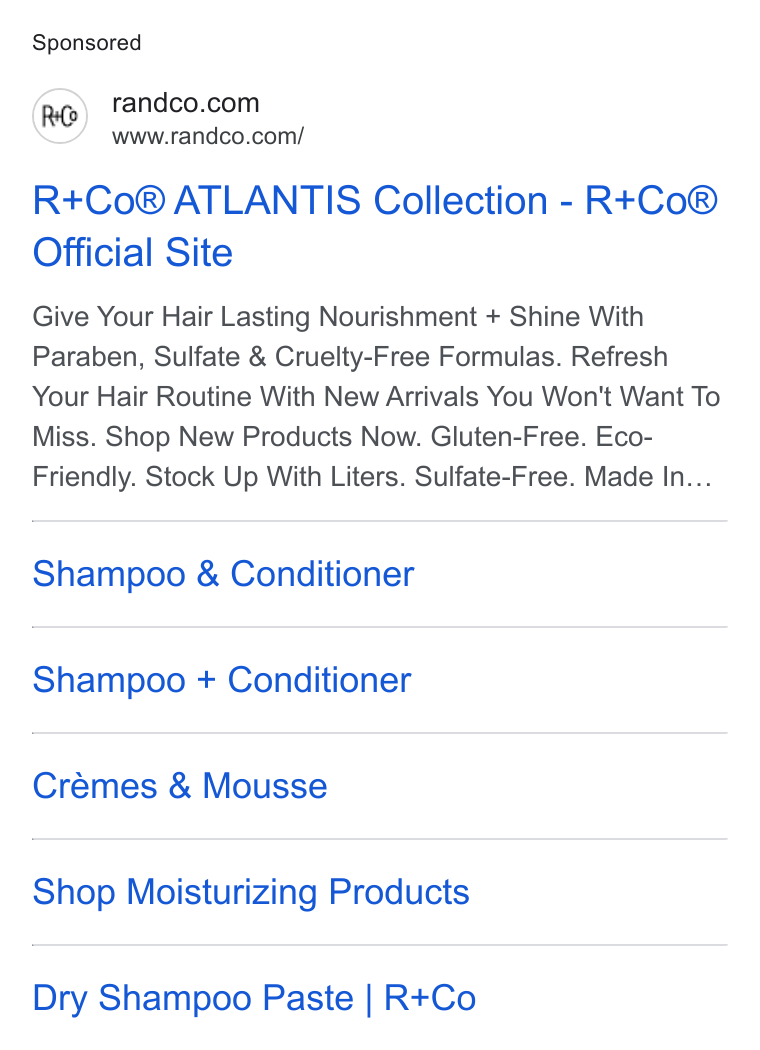Viewport: 760px width, 1050px height.
Task: Open the R+Co ATLANTIS Collection ad headline
Action: click(x=375, y=226)
